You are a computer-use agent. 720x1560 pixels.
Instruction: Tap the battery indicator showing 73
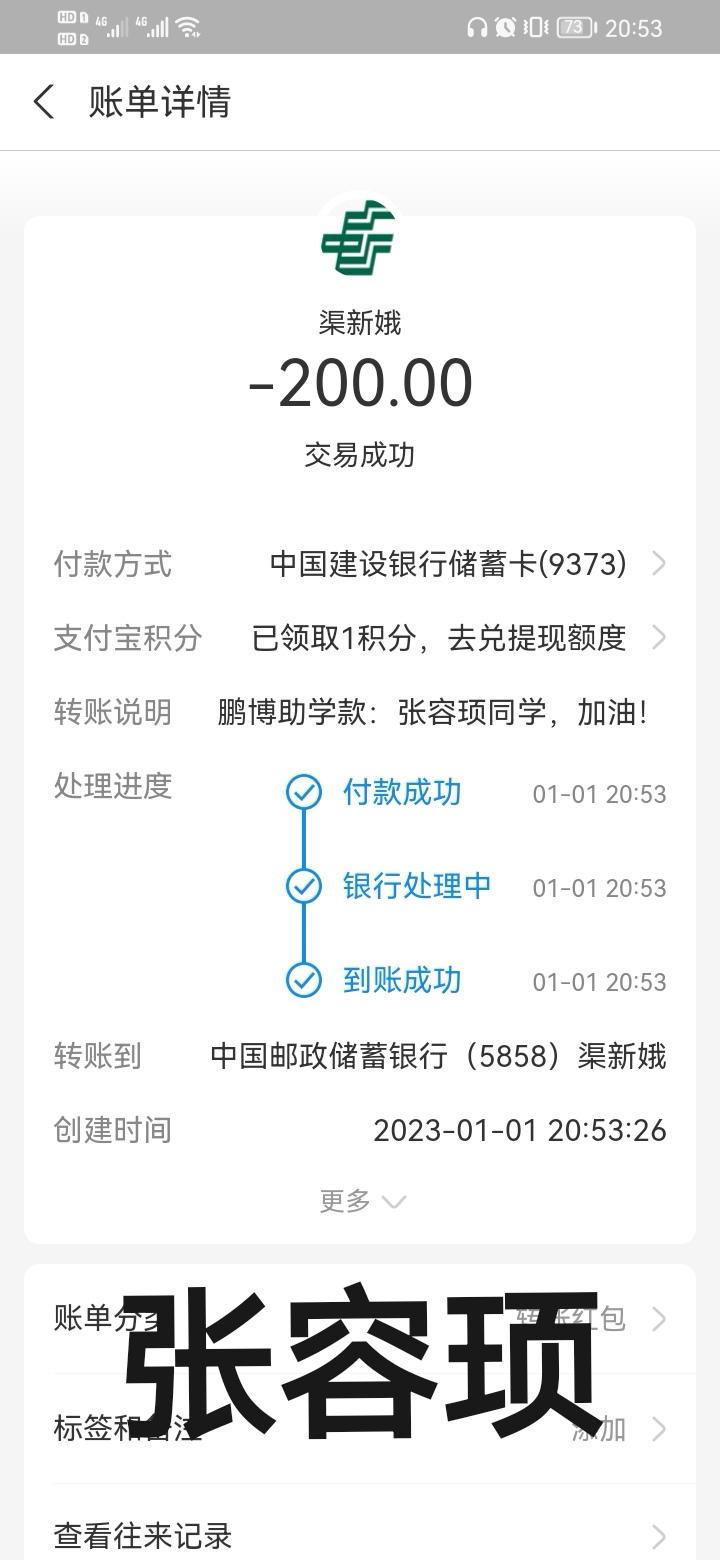(x=573, y=27)
